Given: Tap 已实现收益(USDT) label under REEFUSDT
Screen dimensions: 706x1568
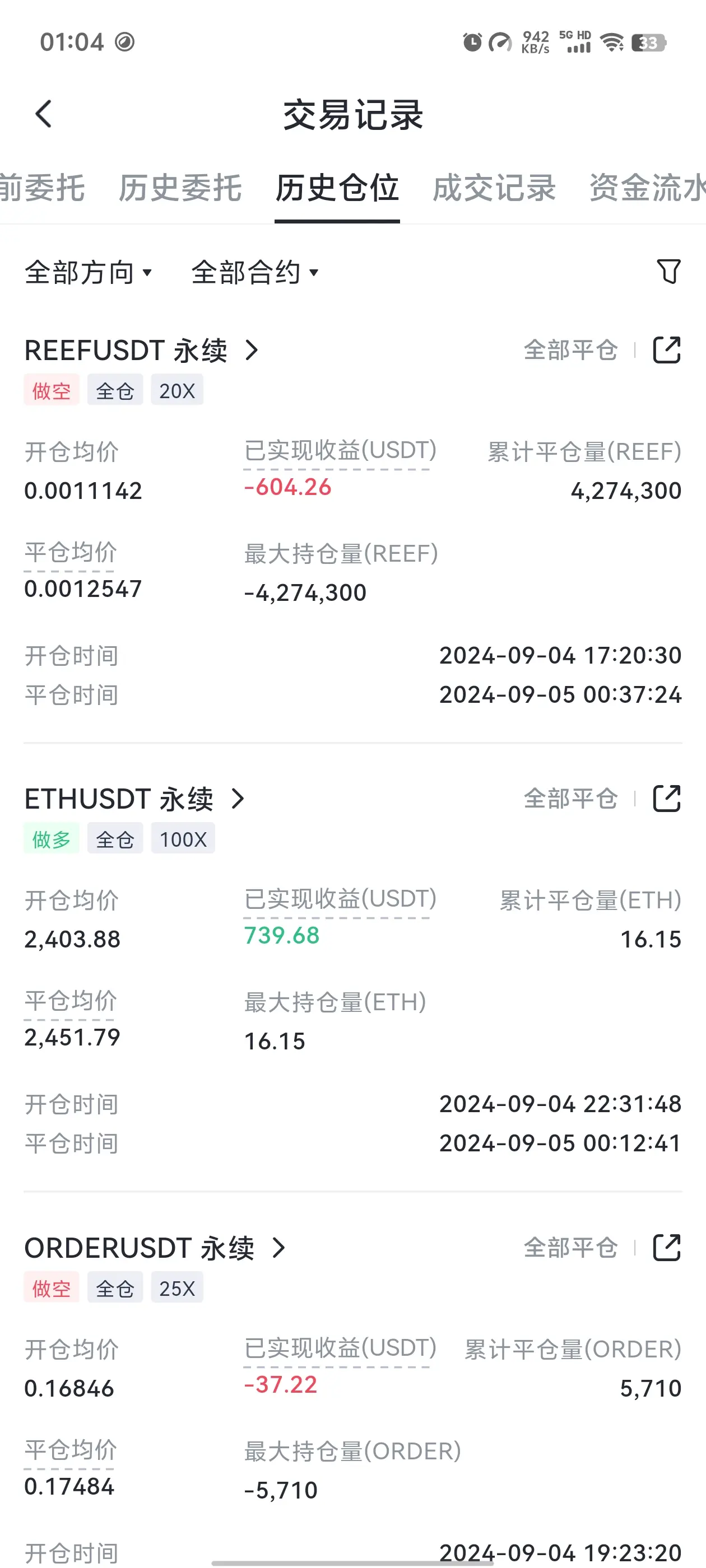Looking at the screenshot, I should coord(340,450).
